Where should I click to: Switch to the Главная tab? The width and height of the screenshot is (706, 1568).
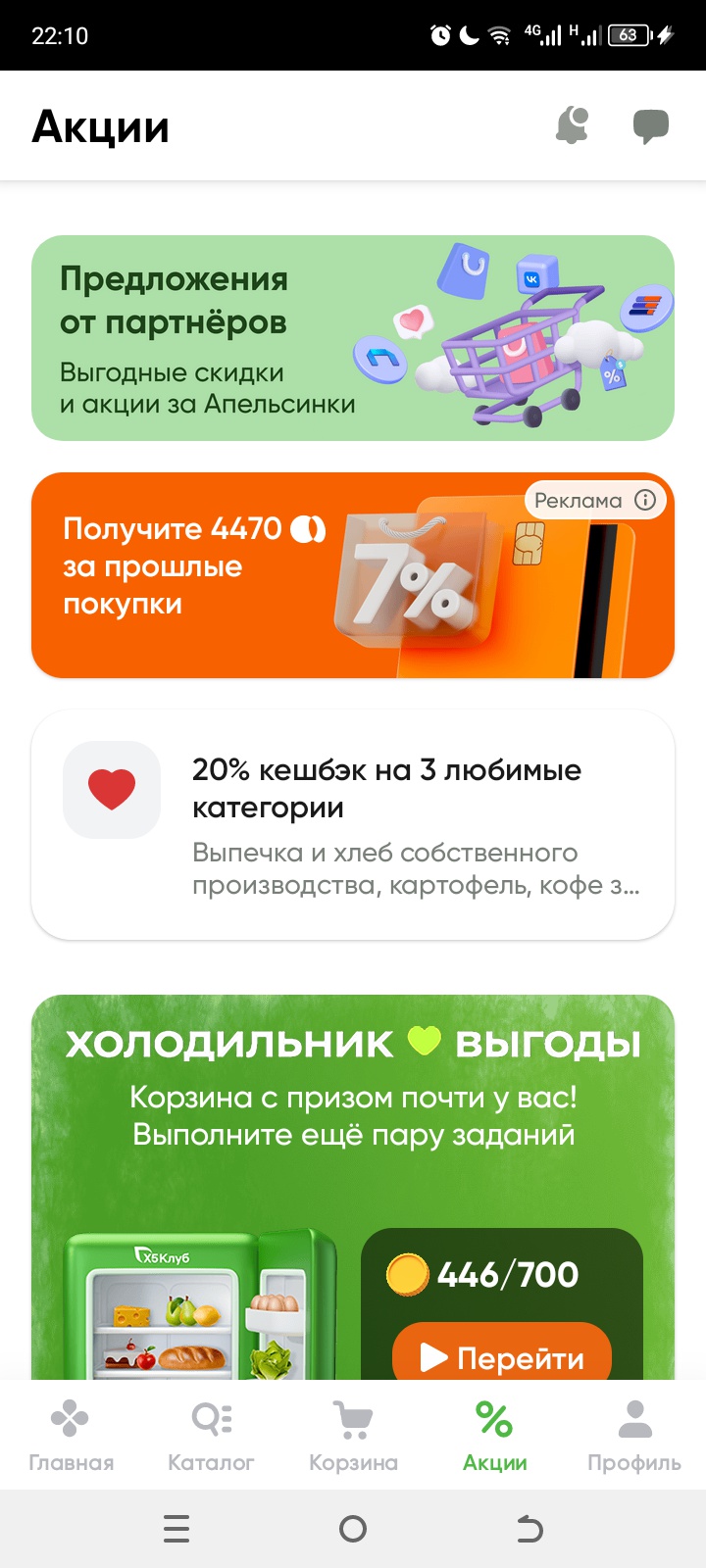tap(71, 1435)
